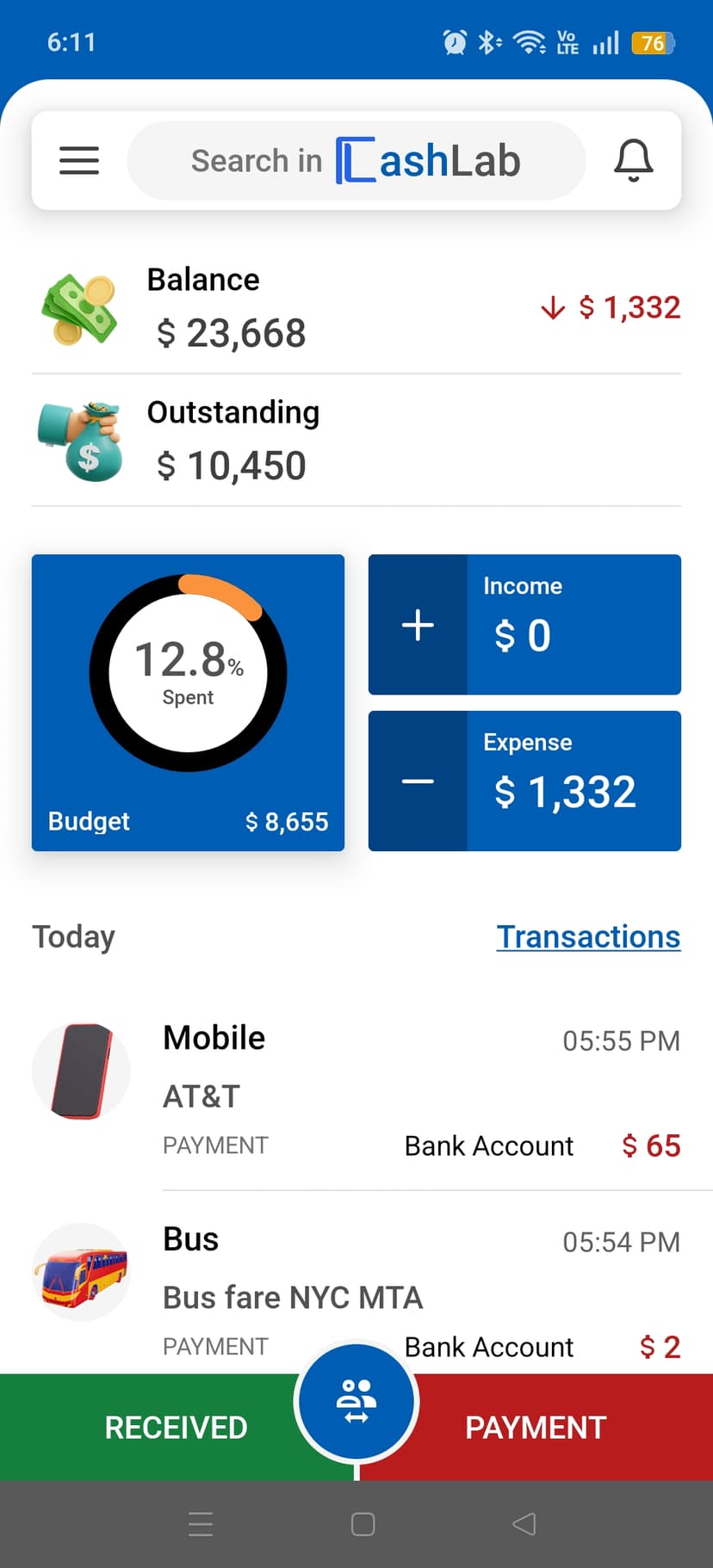
Task: Tap the 12.8% Spent budget progress ring
Action: pos(188,672)
